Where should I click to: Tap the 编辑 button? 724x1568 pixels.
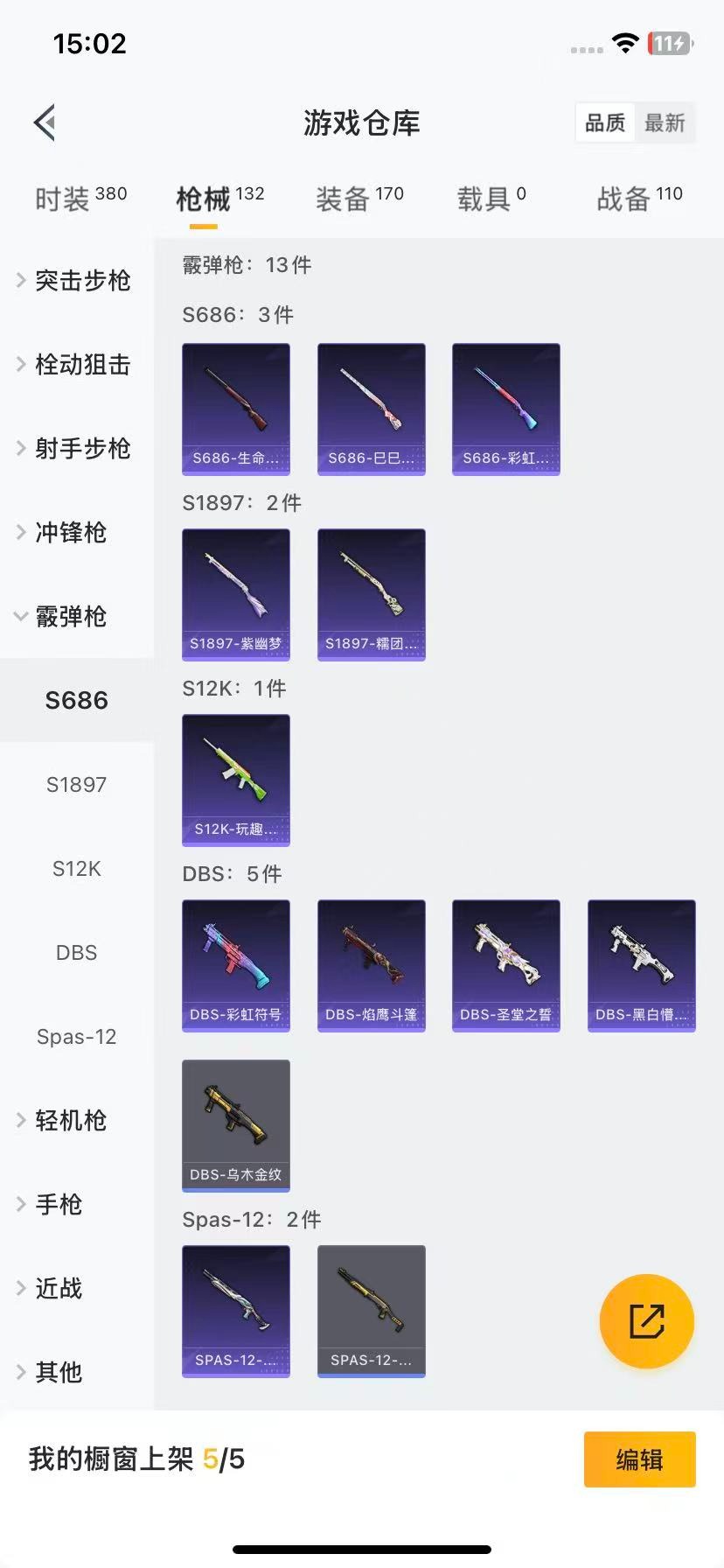point(639,1459)
